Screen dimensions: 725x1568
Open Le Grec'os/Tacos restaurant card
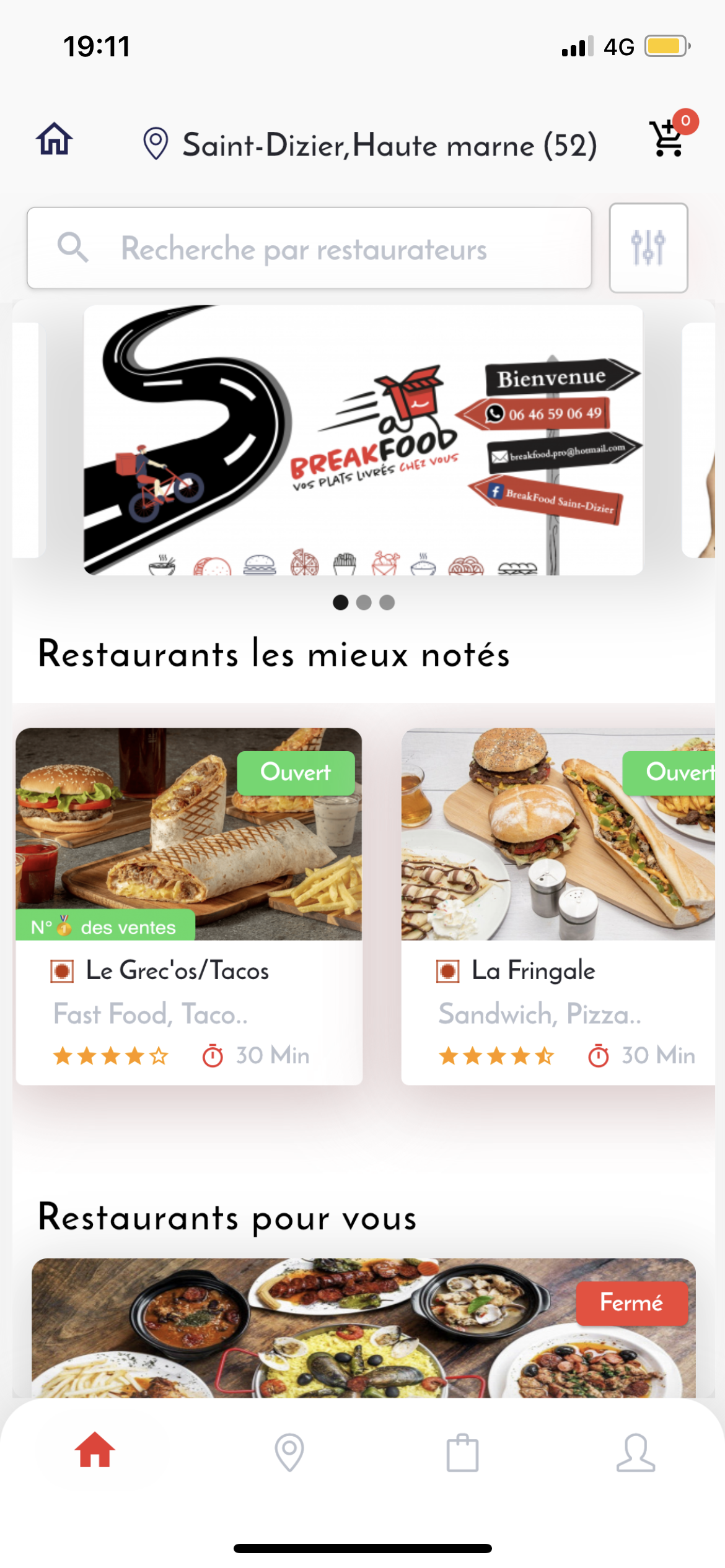point(189,905)
